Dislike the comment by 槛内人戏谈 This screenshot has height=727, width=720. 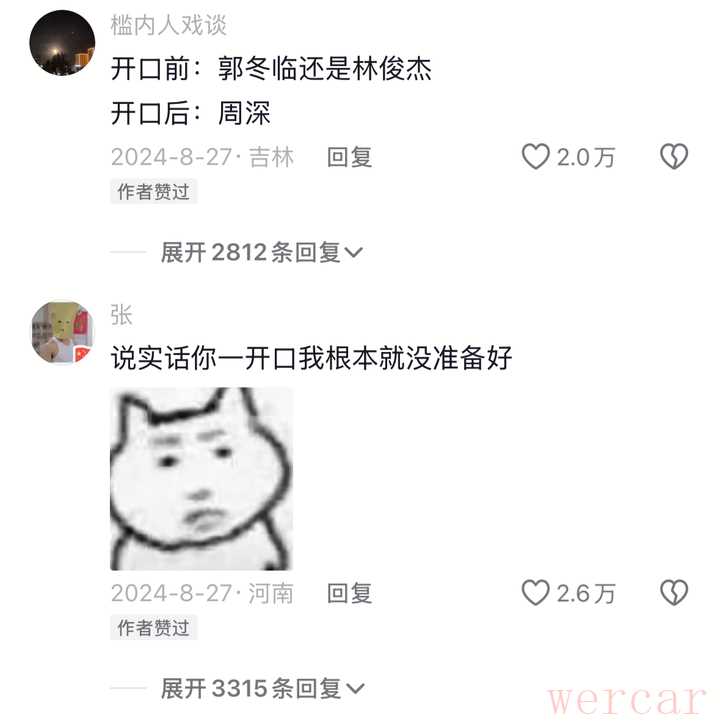(x=674, y=157)
